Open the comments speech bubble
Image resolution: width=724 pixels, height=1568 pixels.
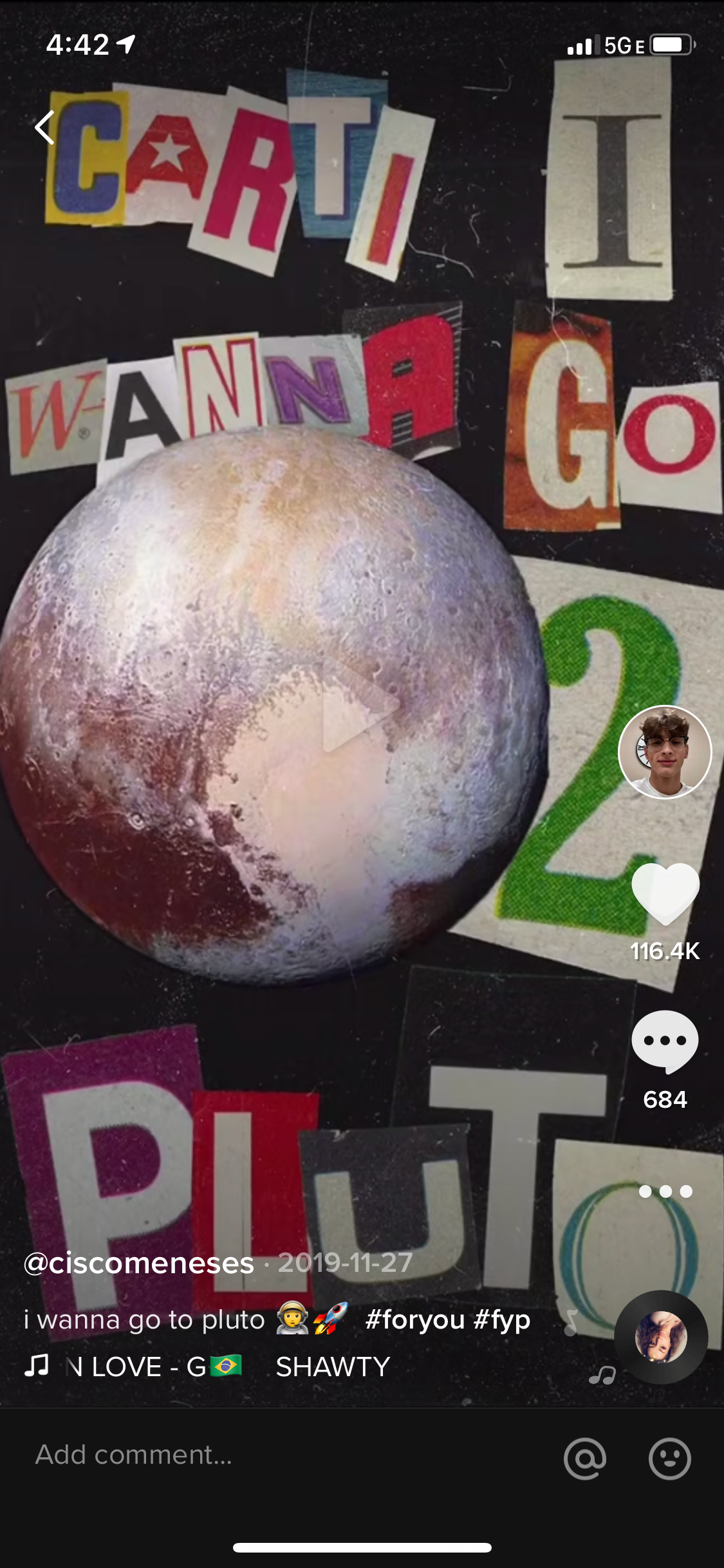coord(665,1041)
